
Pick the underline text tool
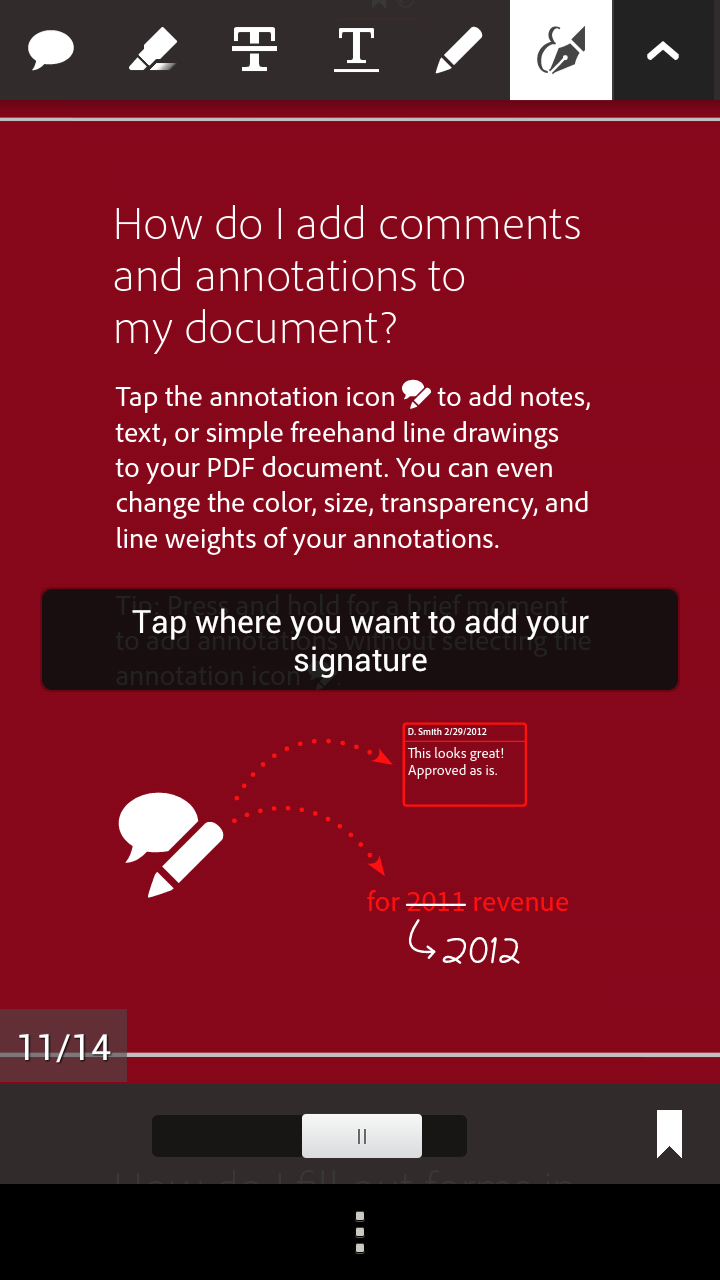[x=357, y=50]
